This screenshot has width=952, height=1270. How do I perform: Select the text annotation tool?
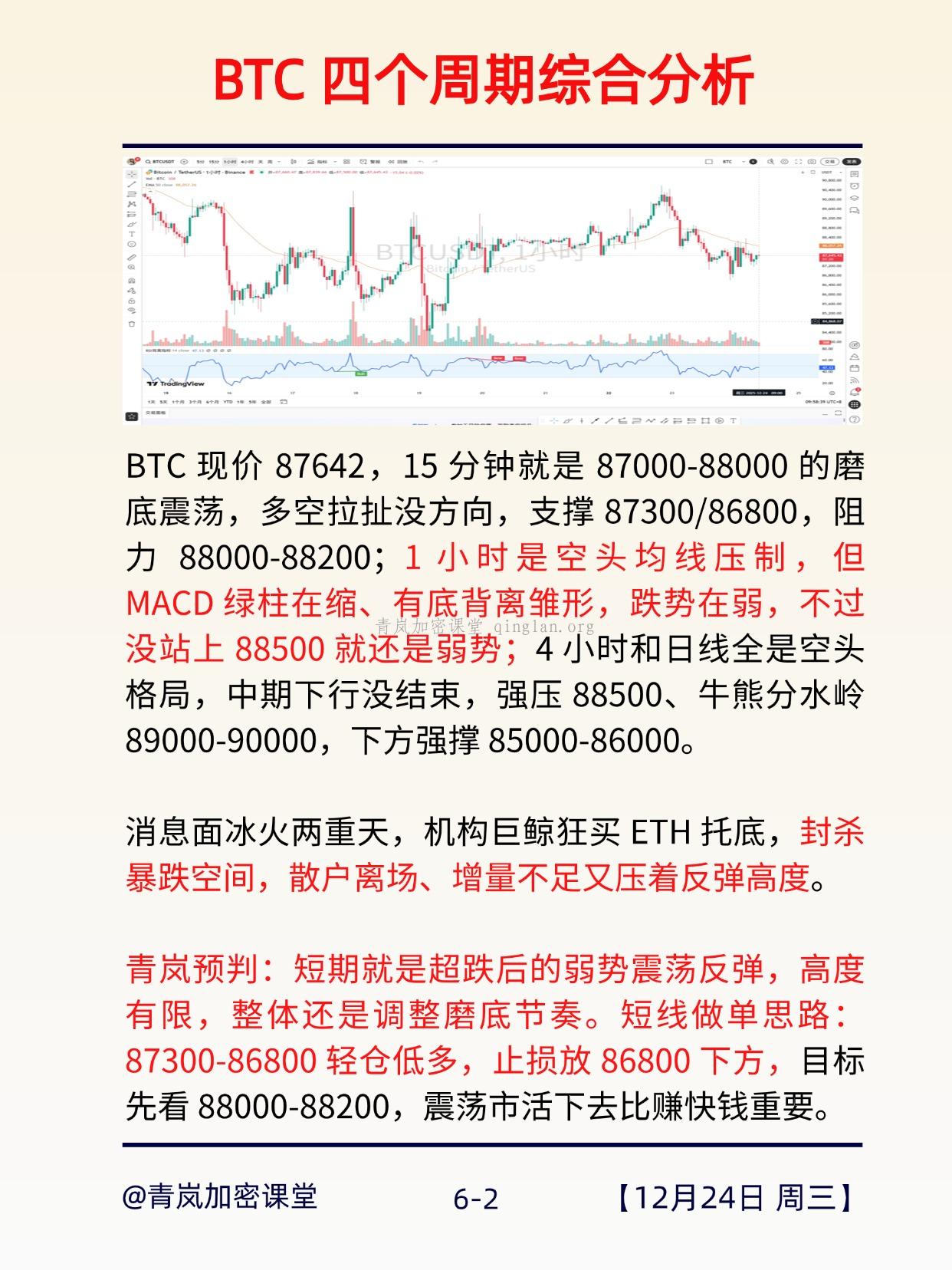tap(132, 234)
